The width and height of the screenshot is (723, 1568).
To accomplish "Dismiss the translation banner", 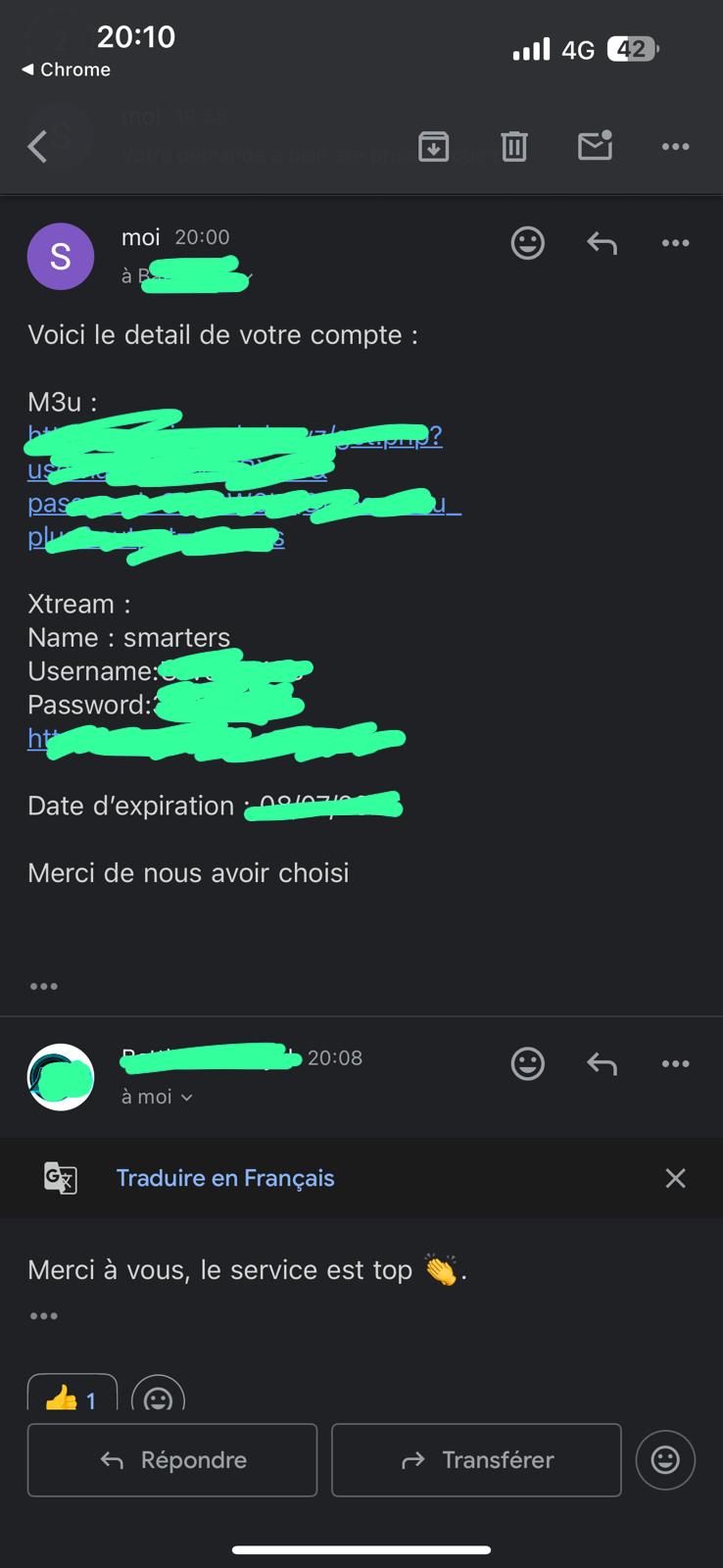I will click(x=675, y=1178).
